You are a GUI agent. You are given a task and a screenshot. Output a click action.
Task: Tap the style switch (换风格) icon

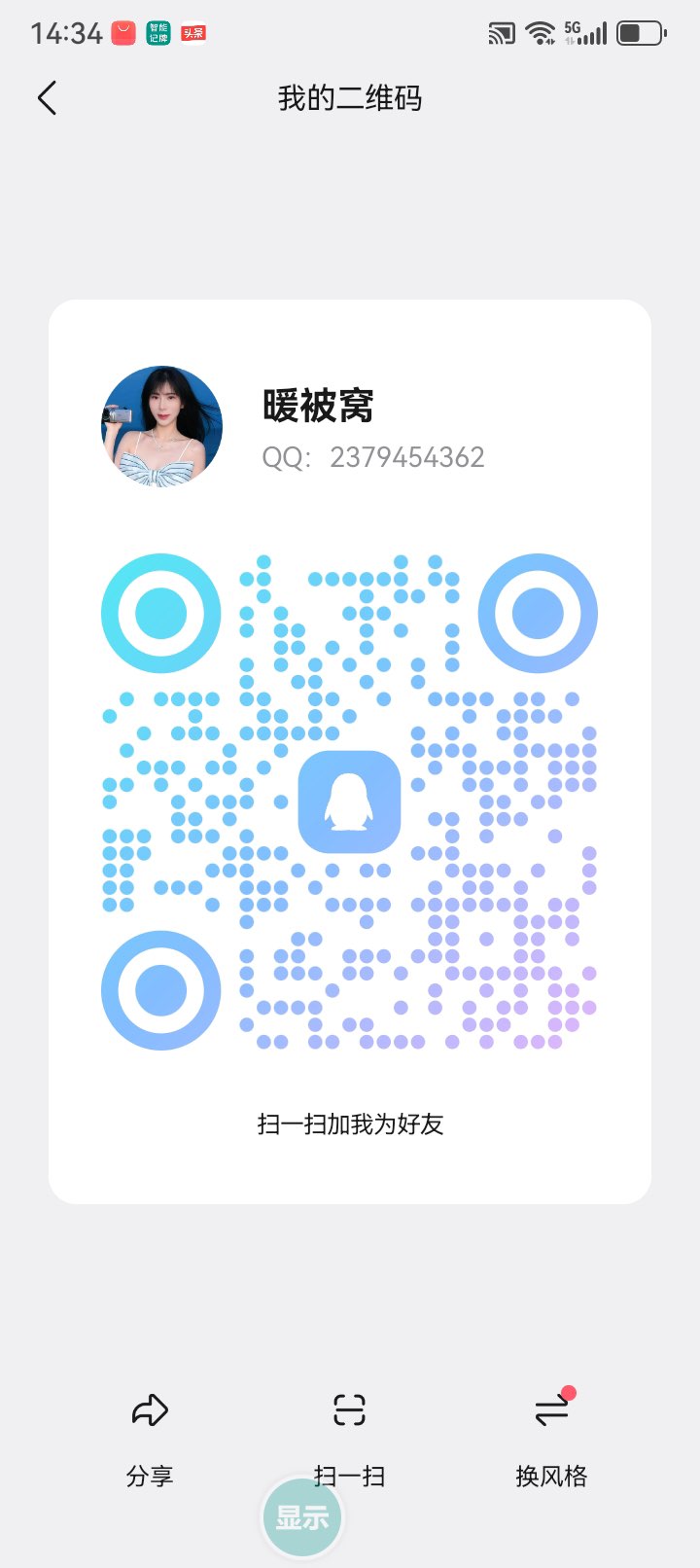coord(551,1410)
